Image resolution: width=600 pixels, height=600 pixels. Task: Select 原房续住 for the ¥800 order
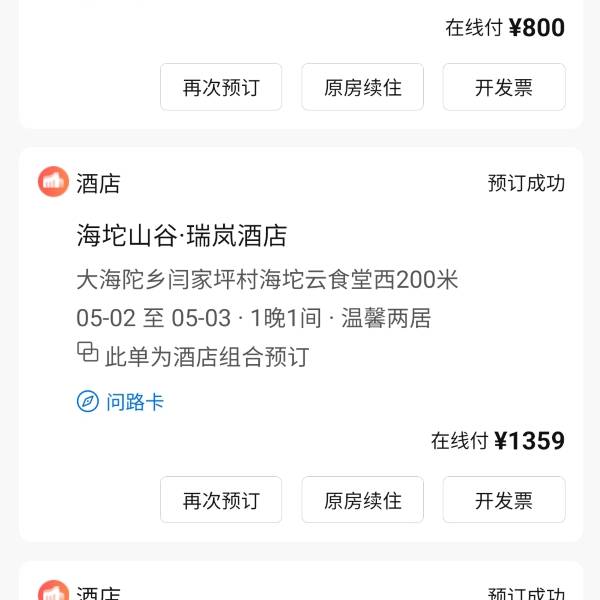click(x=362, y=87)
